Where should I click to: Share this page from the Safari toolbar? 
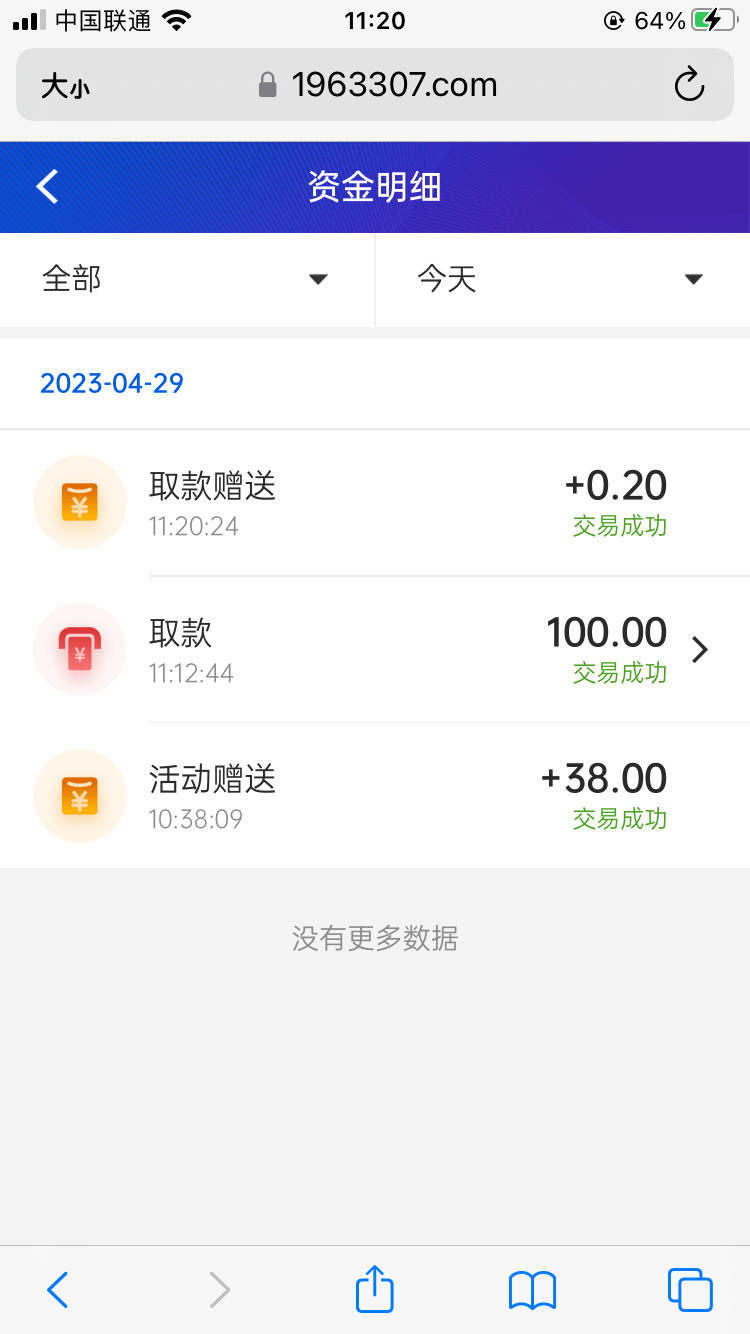[x=375, y=1290]
